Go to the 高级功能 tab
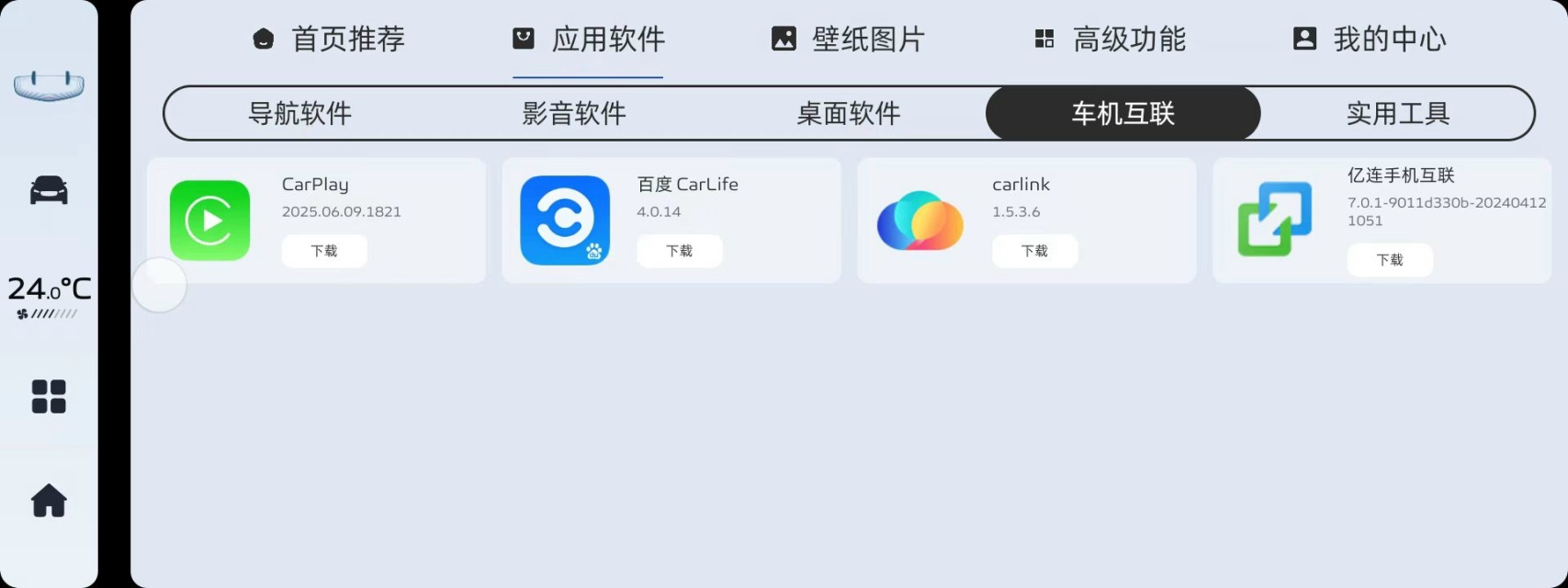 (x=1110, y=40)
